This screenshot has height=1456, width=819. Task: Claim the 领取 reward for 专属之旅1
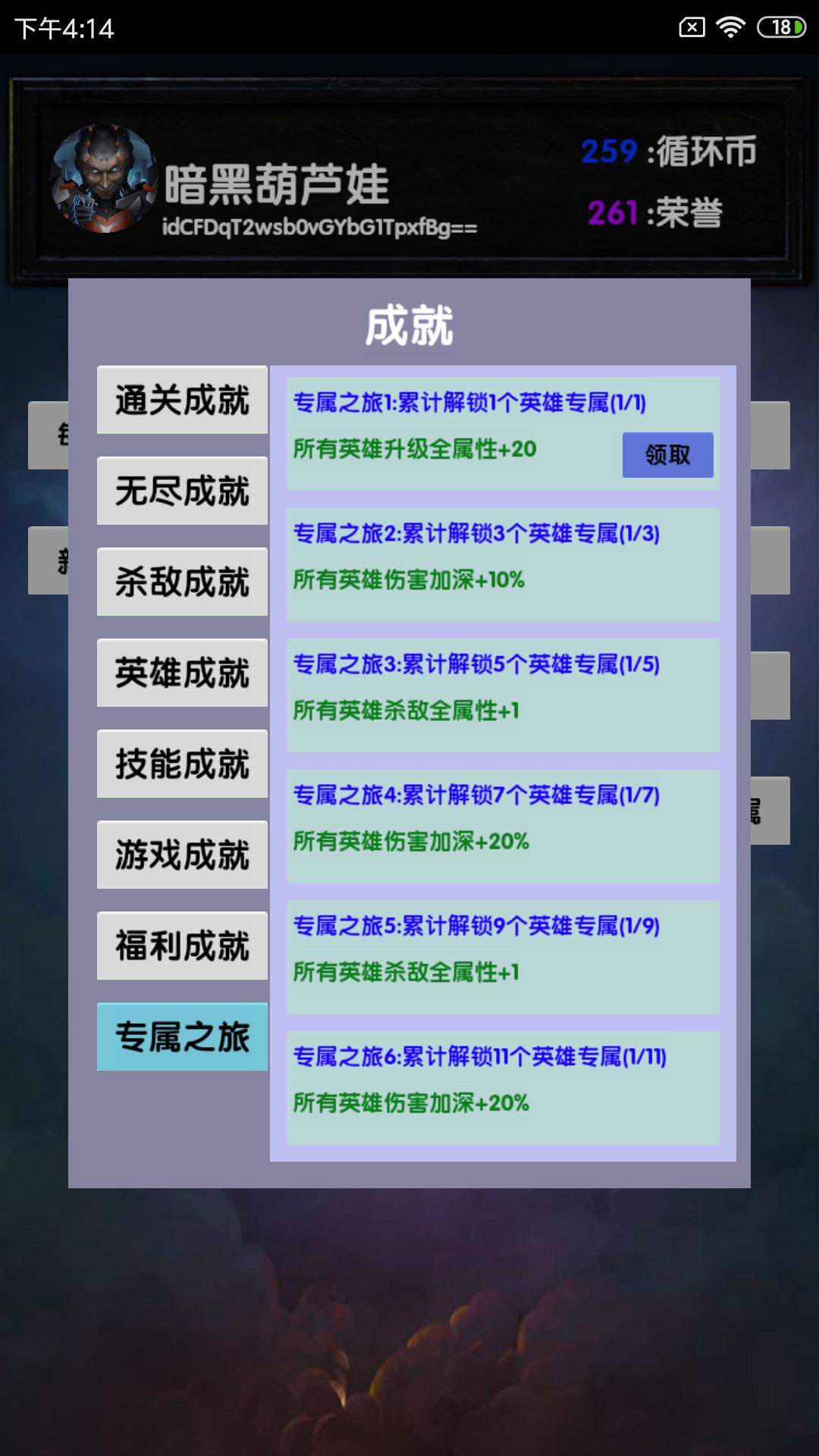pos(667,454)
